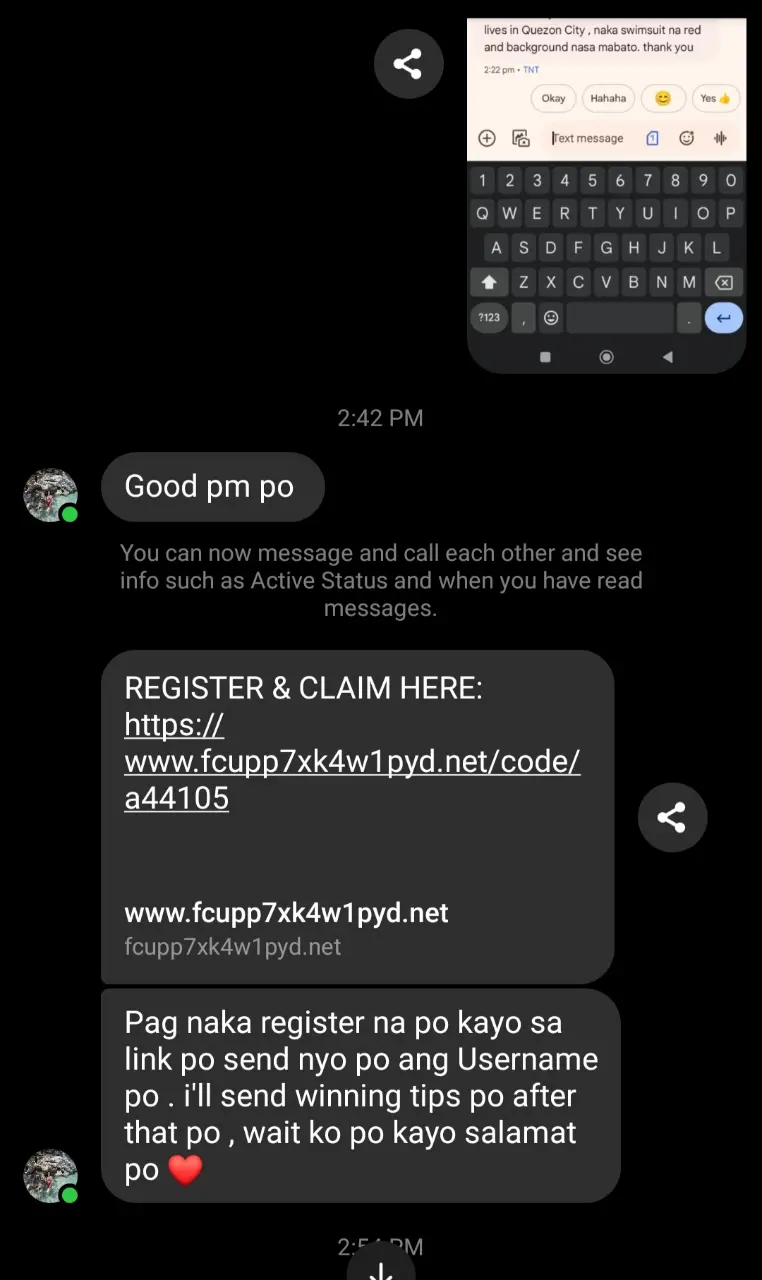
Task: Share the screenshot image attachment
Action: pyautogui.click(x=408, y=64)
